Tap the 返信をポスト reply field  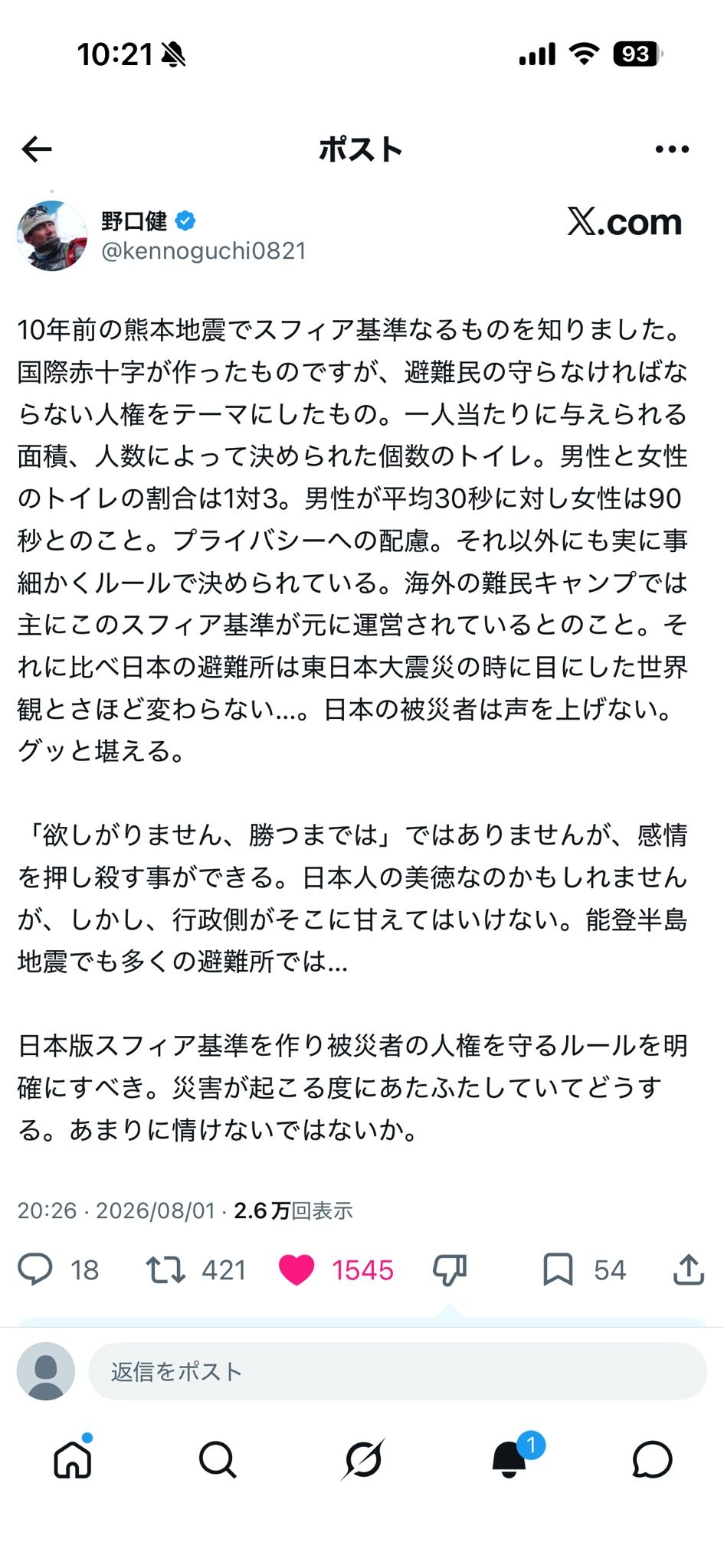(x=398, y=1371)
